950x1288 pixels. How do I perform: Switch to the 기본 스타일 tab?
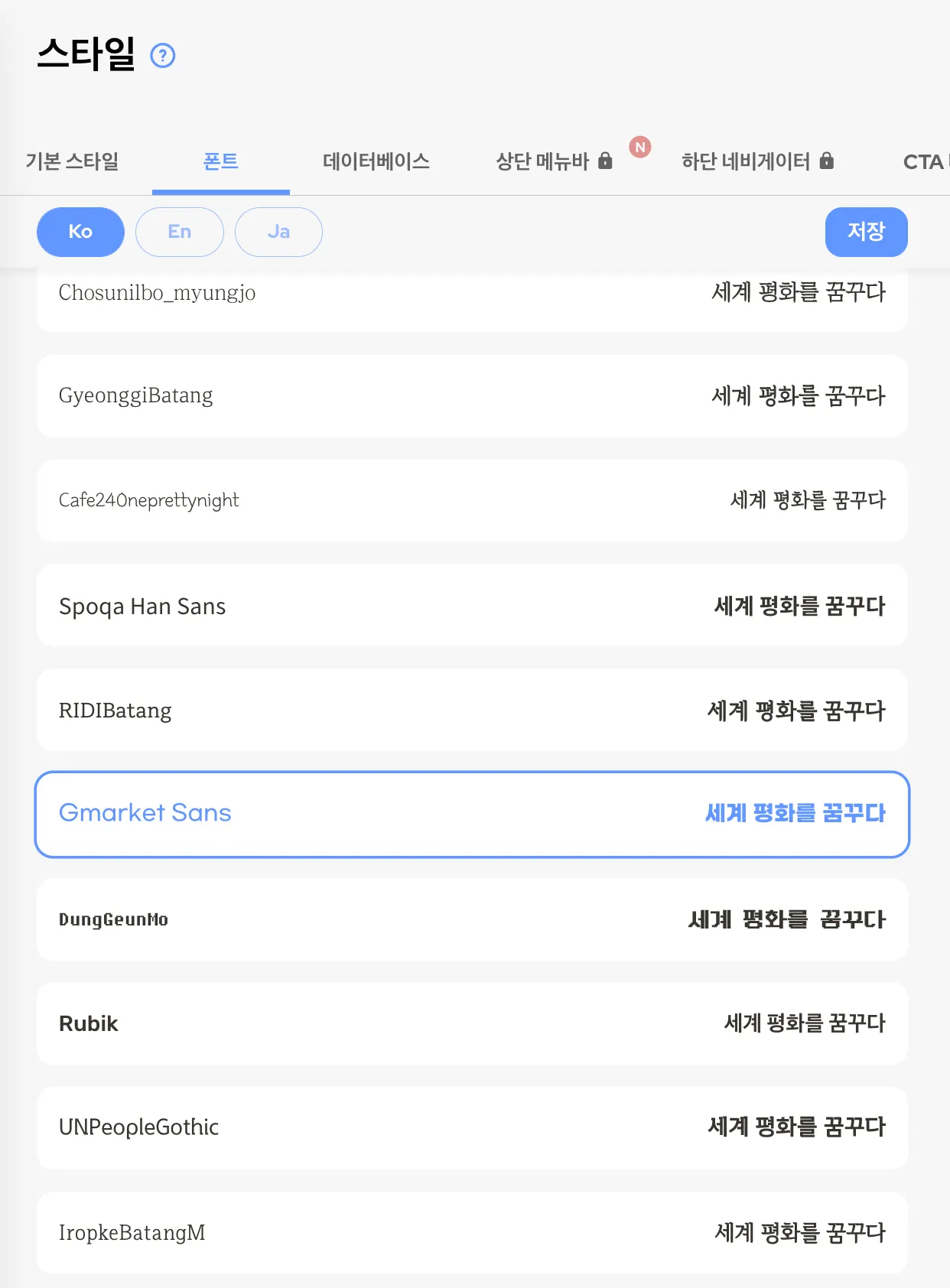(x=73, y=161)
